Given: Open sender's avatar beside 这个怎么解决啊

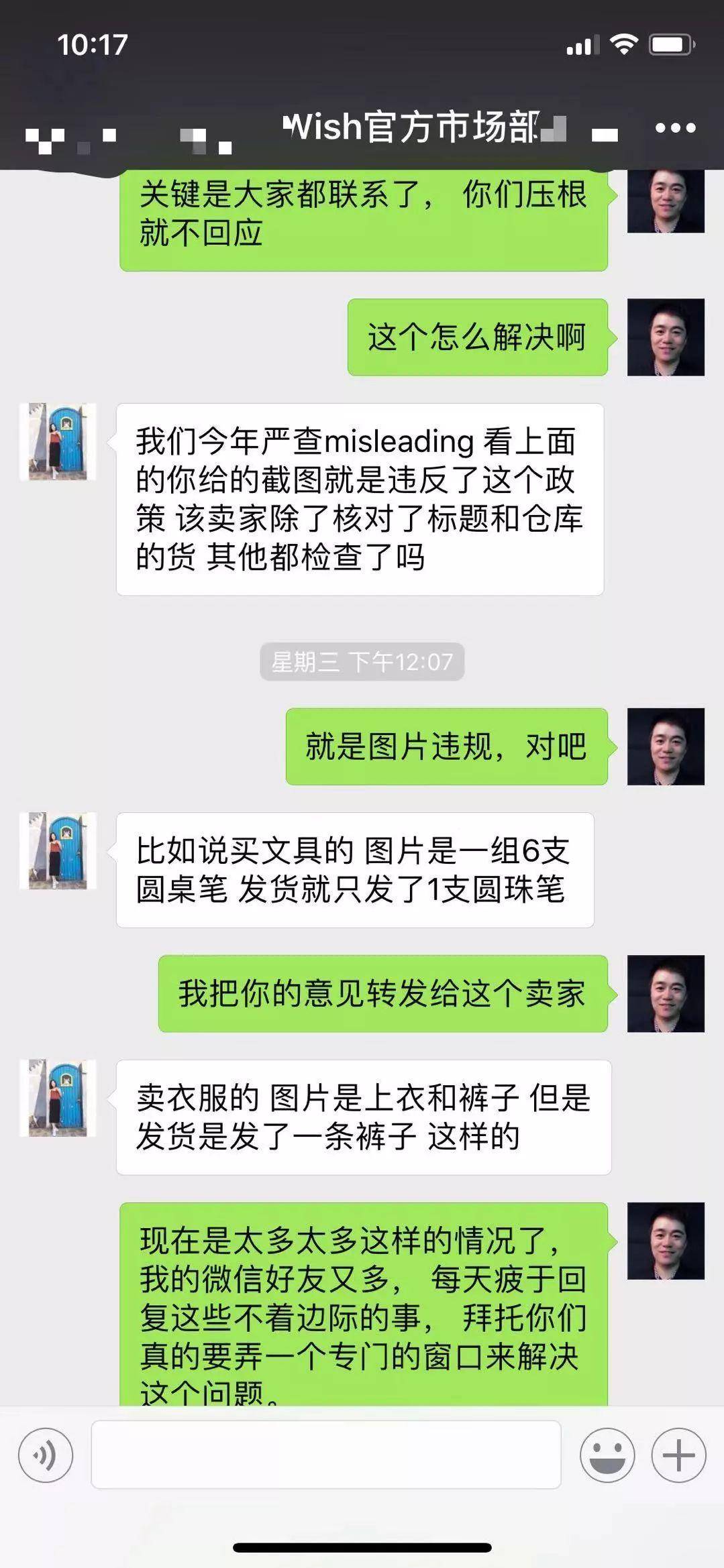Looking at the screenshot, I should 665,337.
